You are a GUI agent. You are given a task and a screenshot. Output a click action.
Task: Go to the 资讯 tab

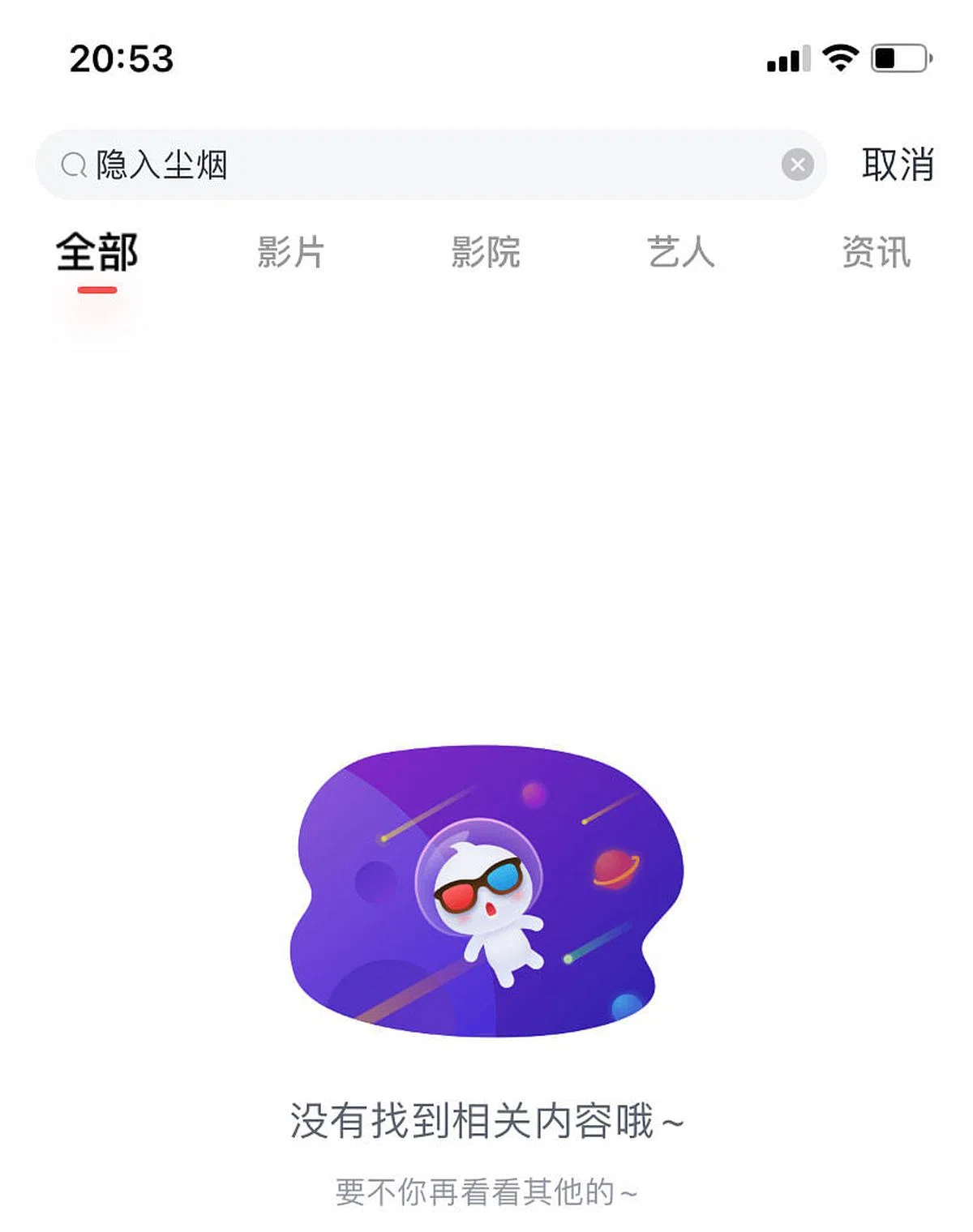(x=876, y=252)
